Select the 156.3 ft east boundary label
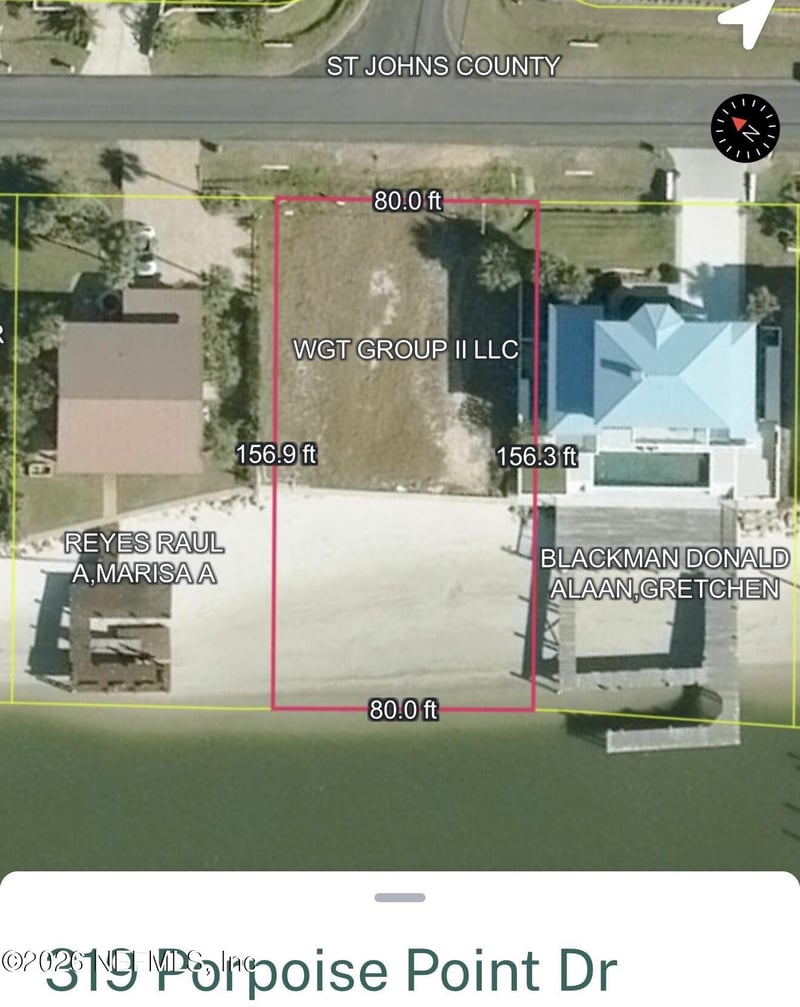The height and width of the screenshot is (1007, 800). coord(538,456)
